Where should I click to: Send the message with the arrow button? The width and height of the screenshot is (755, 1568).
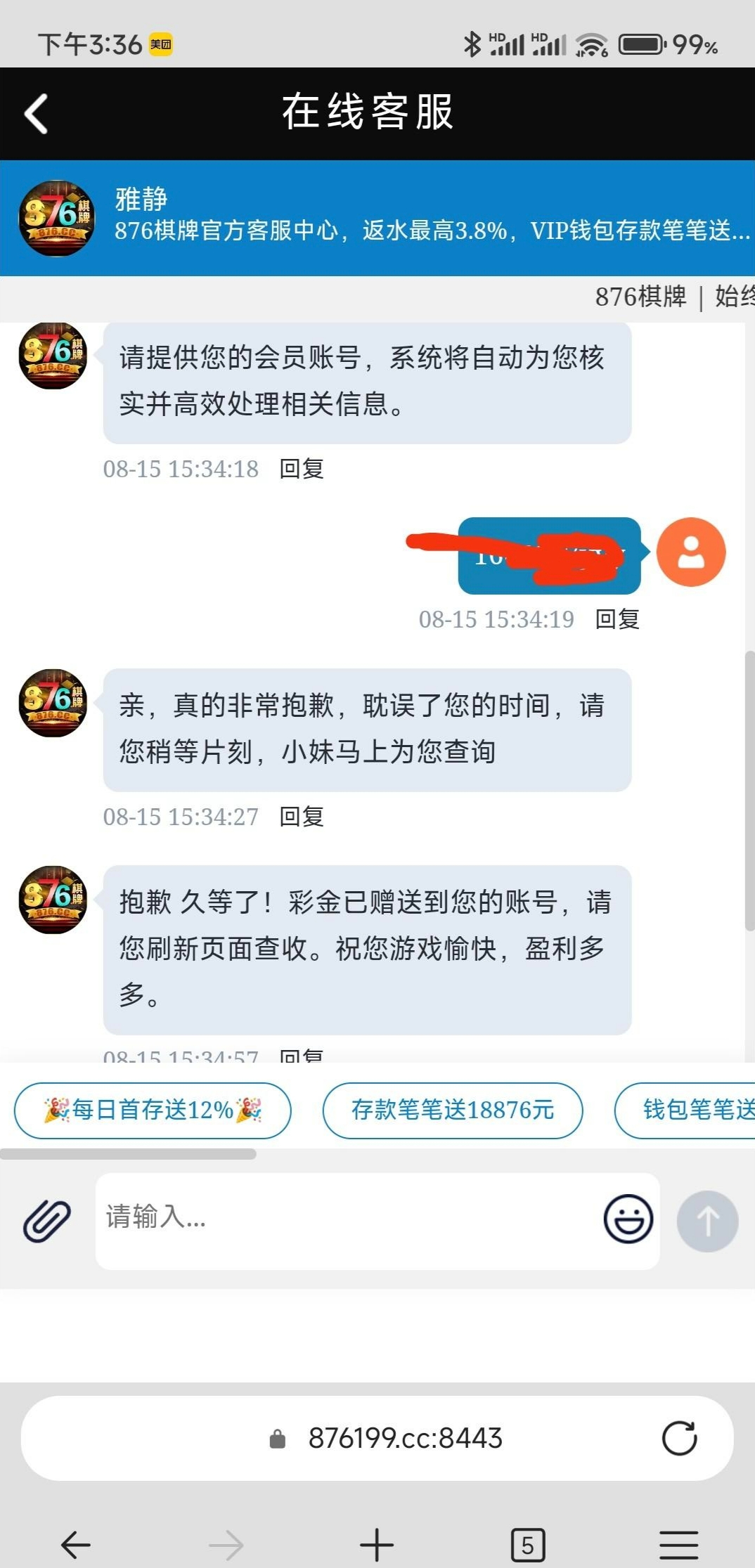pyautogui.click(x=707, y=1221)
